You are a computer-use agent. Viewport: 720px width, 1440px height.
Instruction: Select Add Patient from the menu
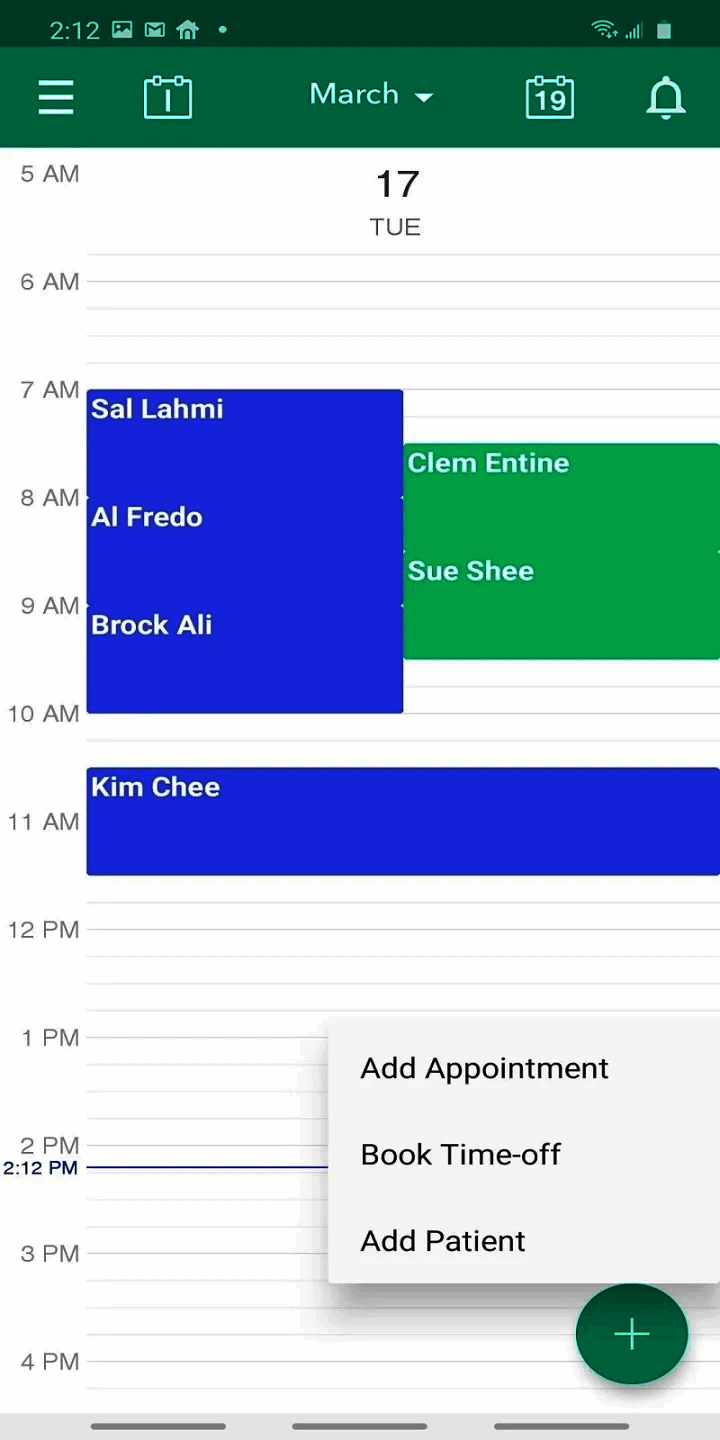[442, 1240]
